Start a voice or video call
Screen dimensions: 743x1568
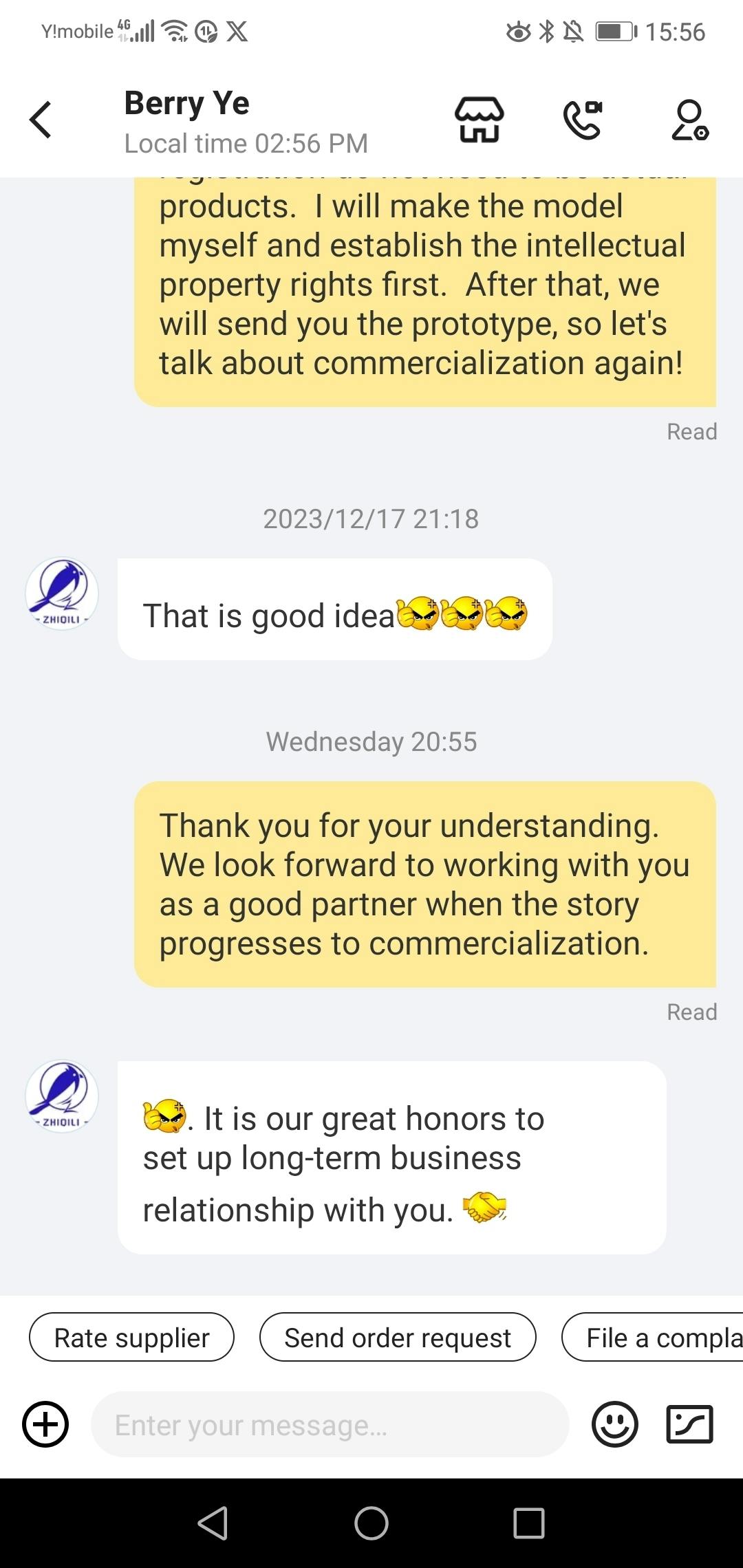pyautogui.click(x=583, y=120)
